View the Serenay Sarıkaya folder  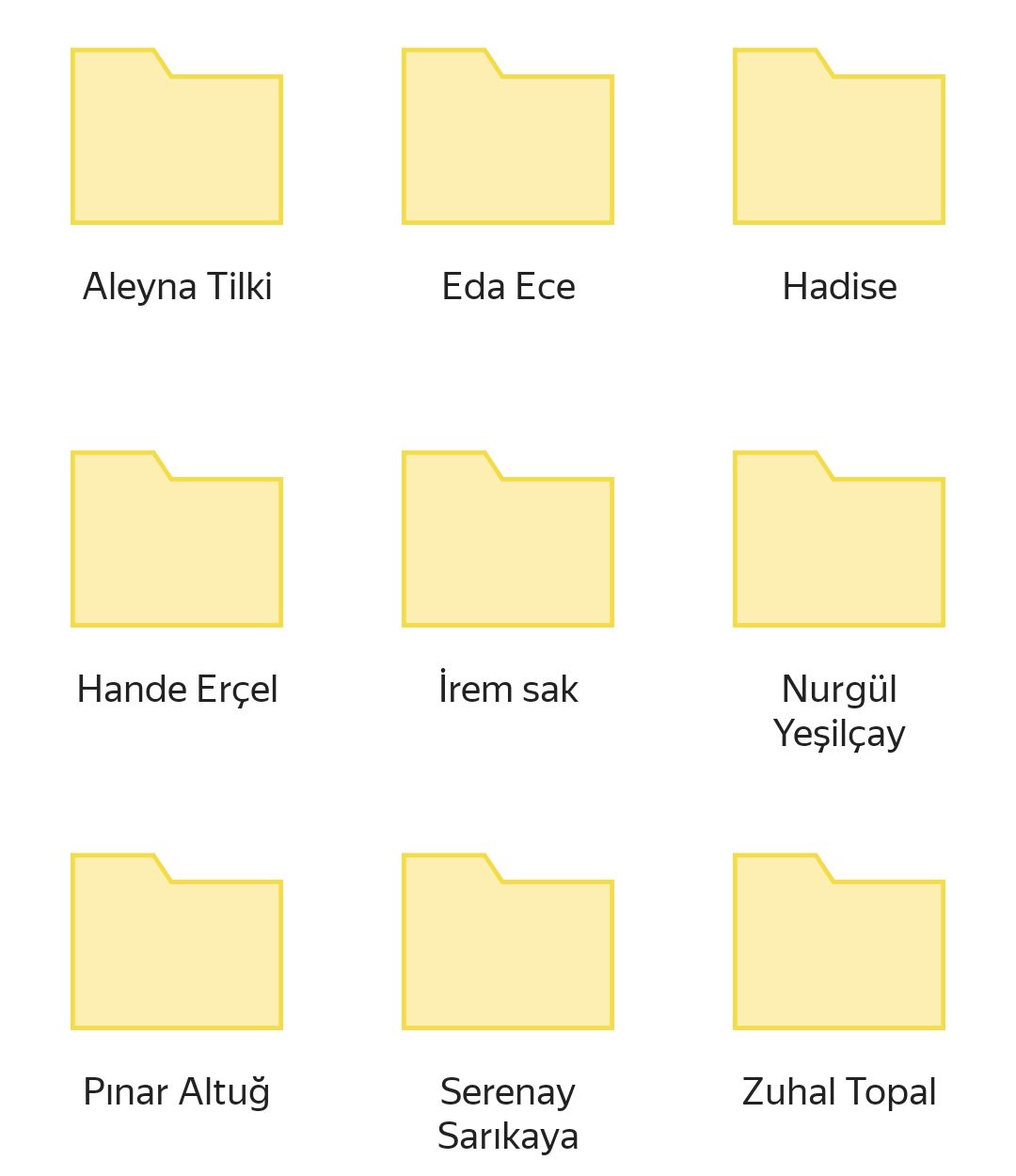coord(508,946)
